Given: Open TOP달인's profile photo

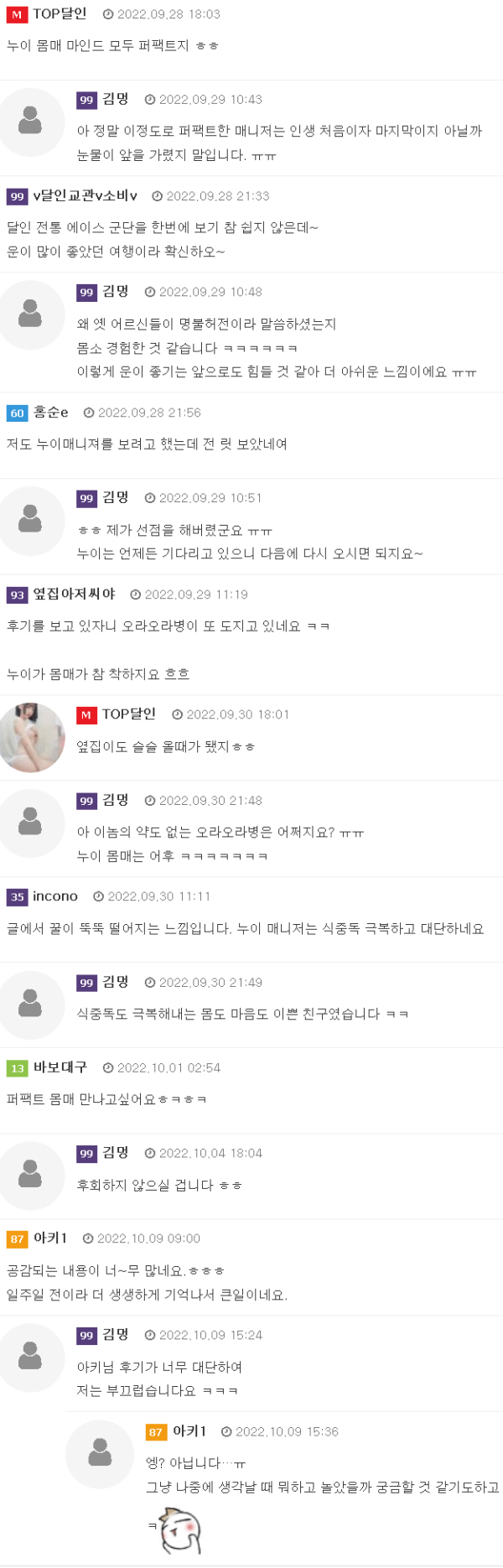Looking at the screenshot, I should click(x=33, y=738).
